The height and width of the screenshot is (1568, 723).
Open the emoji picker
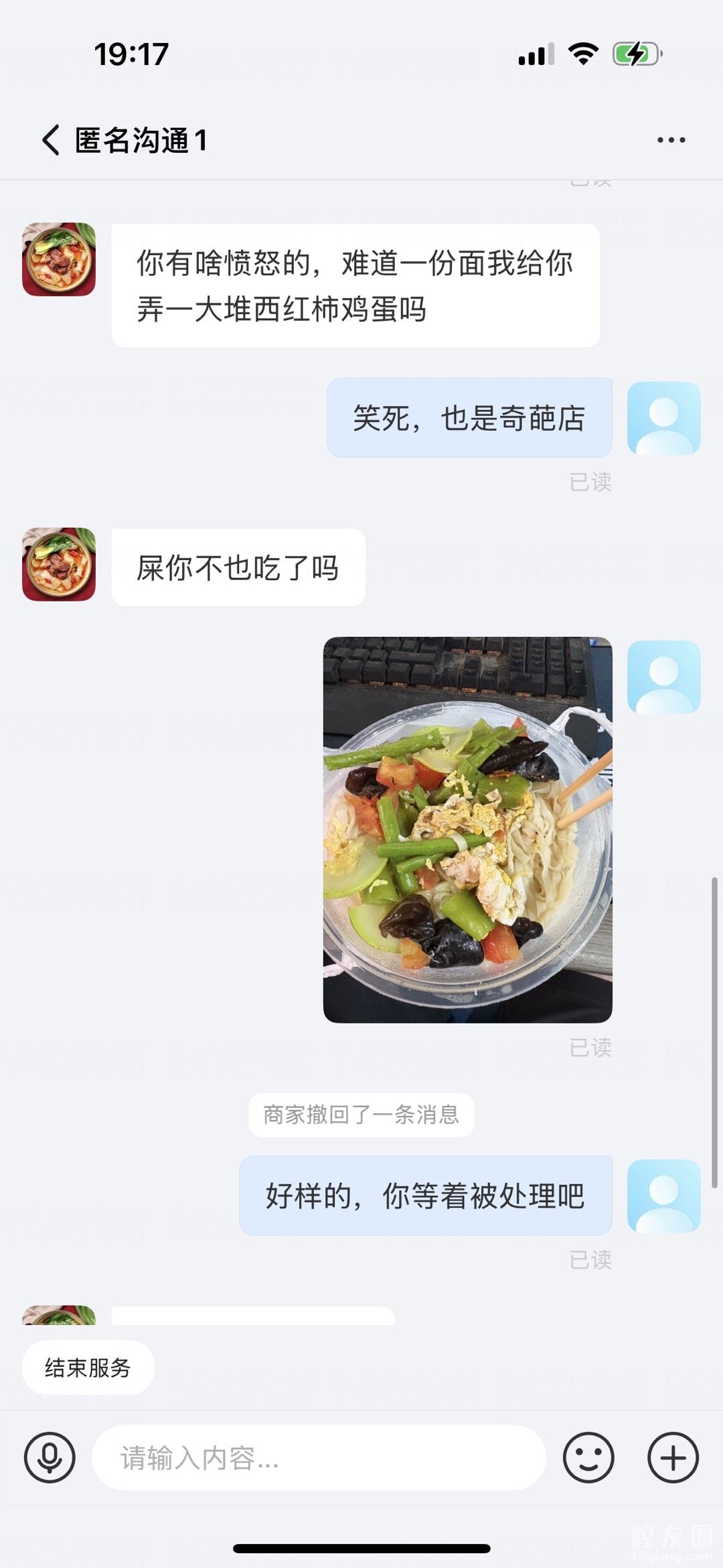588,1457
